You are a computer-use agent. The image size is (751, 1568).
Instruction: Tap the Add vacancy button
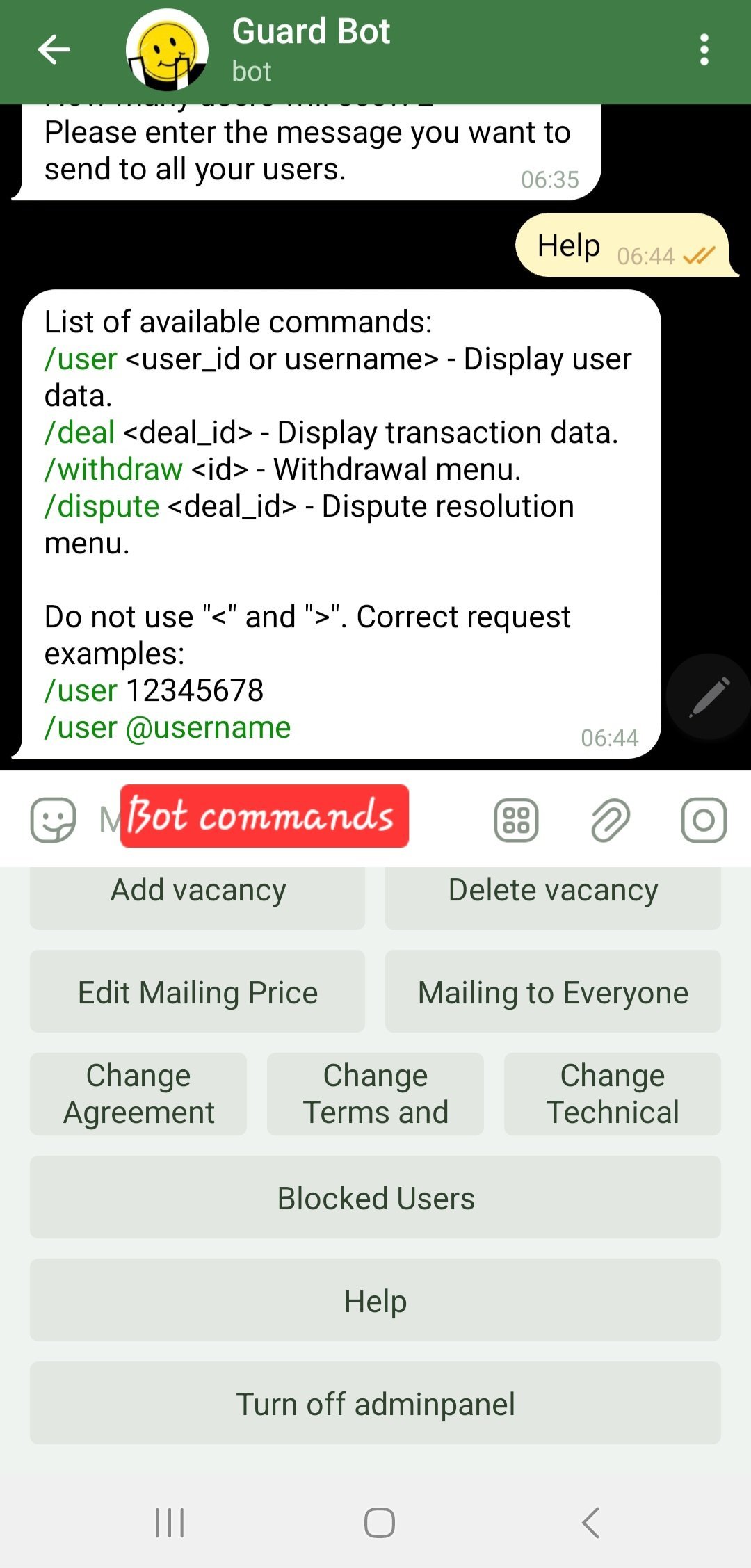point(197,894)
